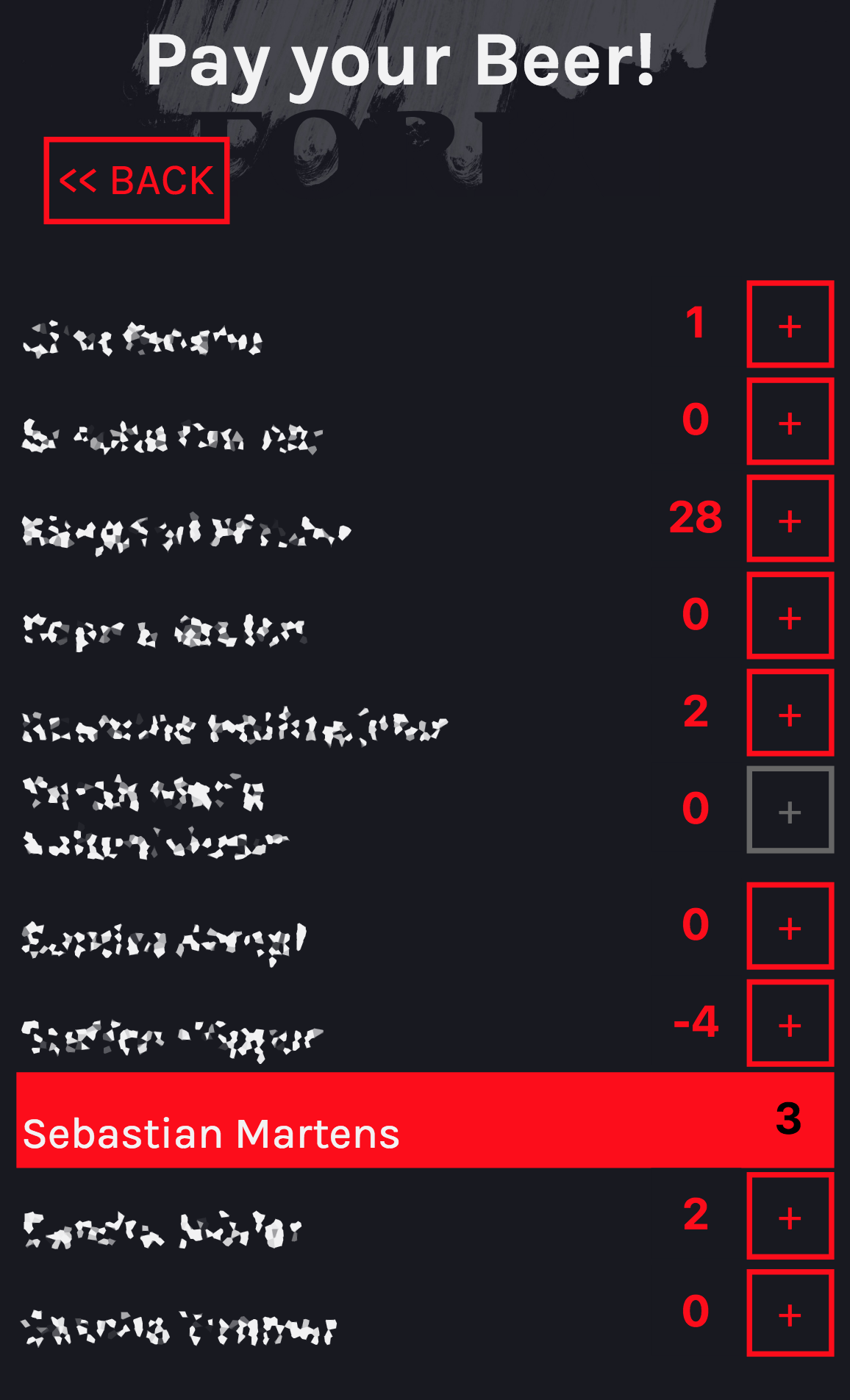Tap the plus button beside count 28

790,518
